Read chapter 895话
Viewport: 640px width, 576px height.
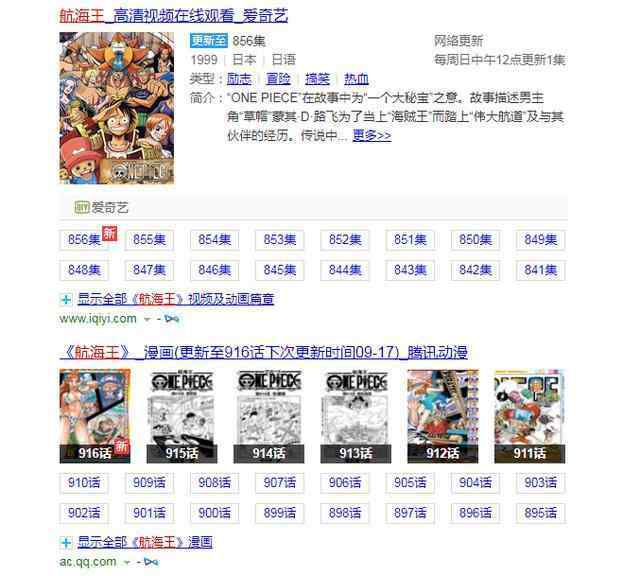click(x=541, y=513)
